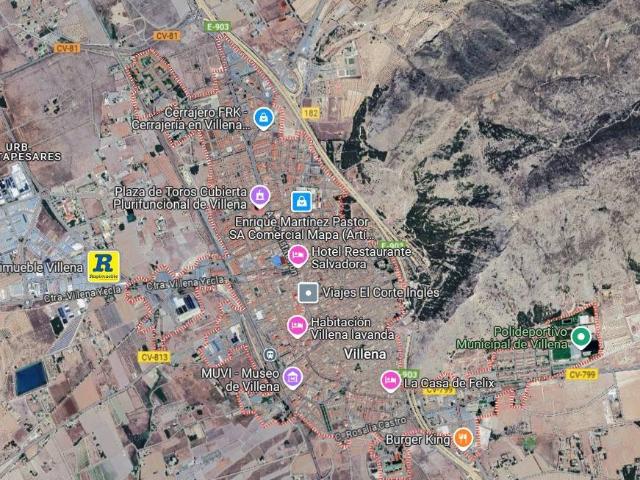Open the Habitación Villena lavanda lodging pin
Screen dimensions: 640x480
coord(297,326)
